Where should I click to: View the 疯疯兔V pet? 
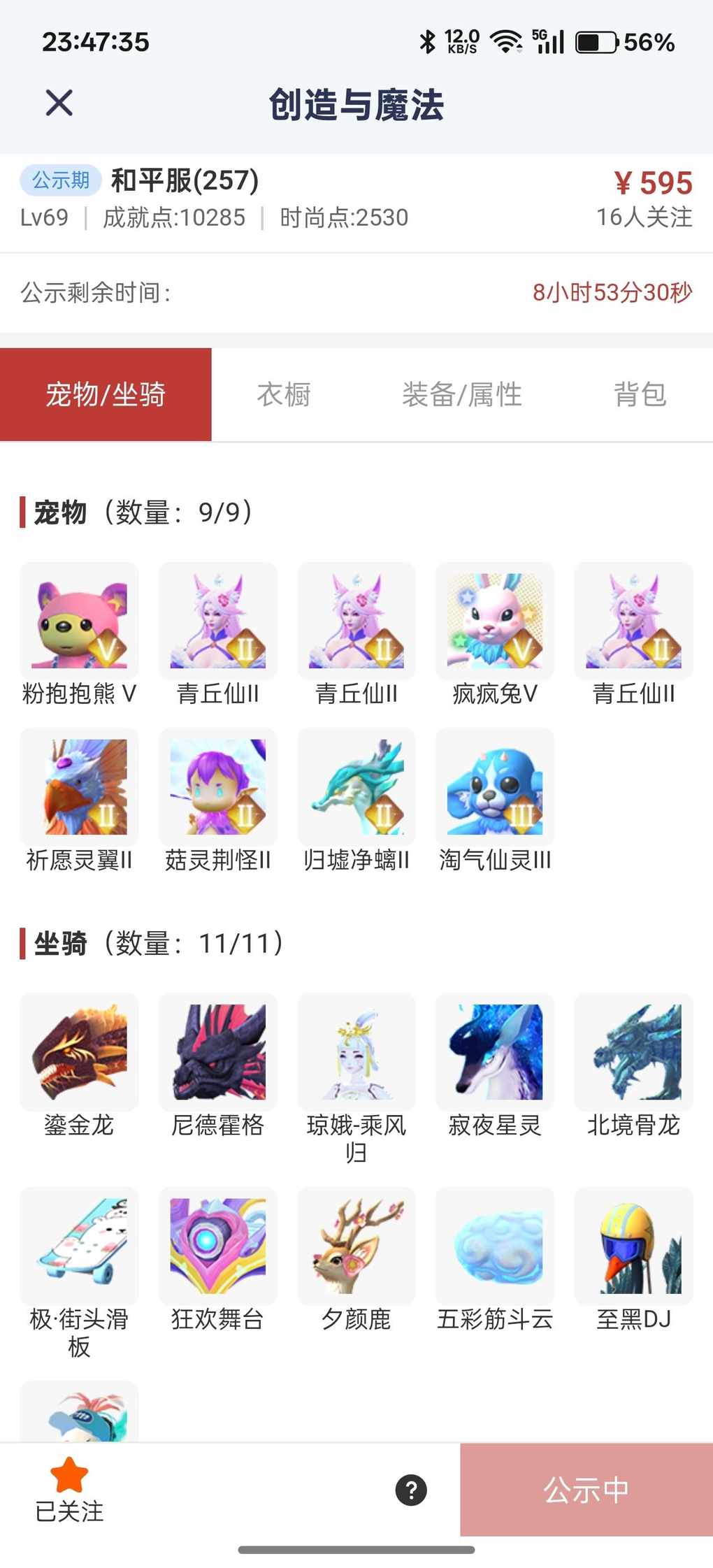495,621
